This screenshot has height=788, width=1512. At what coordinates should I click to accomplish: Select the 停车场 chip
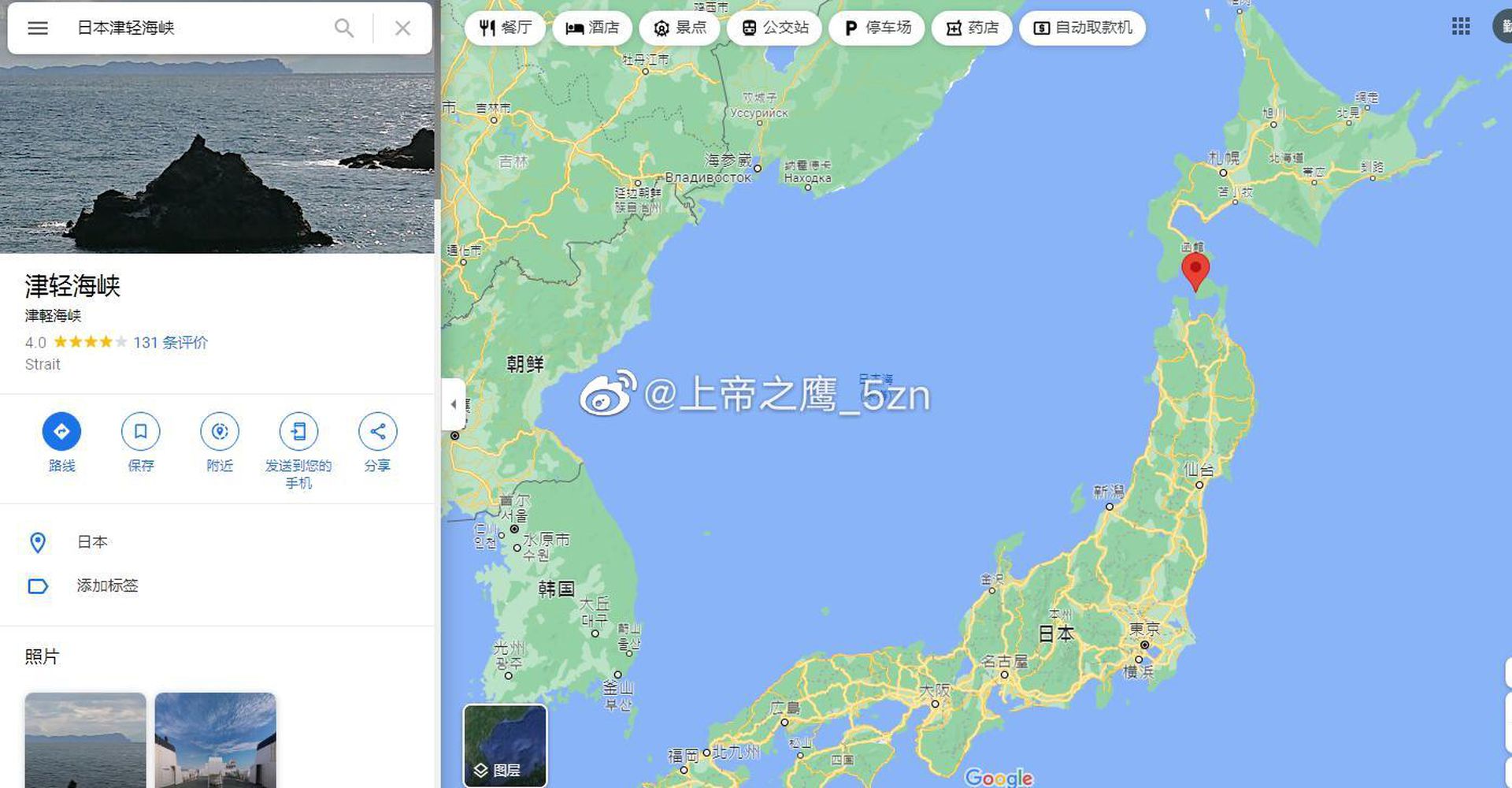pyautogui.click(x=876, y=28)
